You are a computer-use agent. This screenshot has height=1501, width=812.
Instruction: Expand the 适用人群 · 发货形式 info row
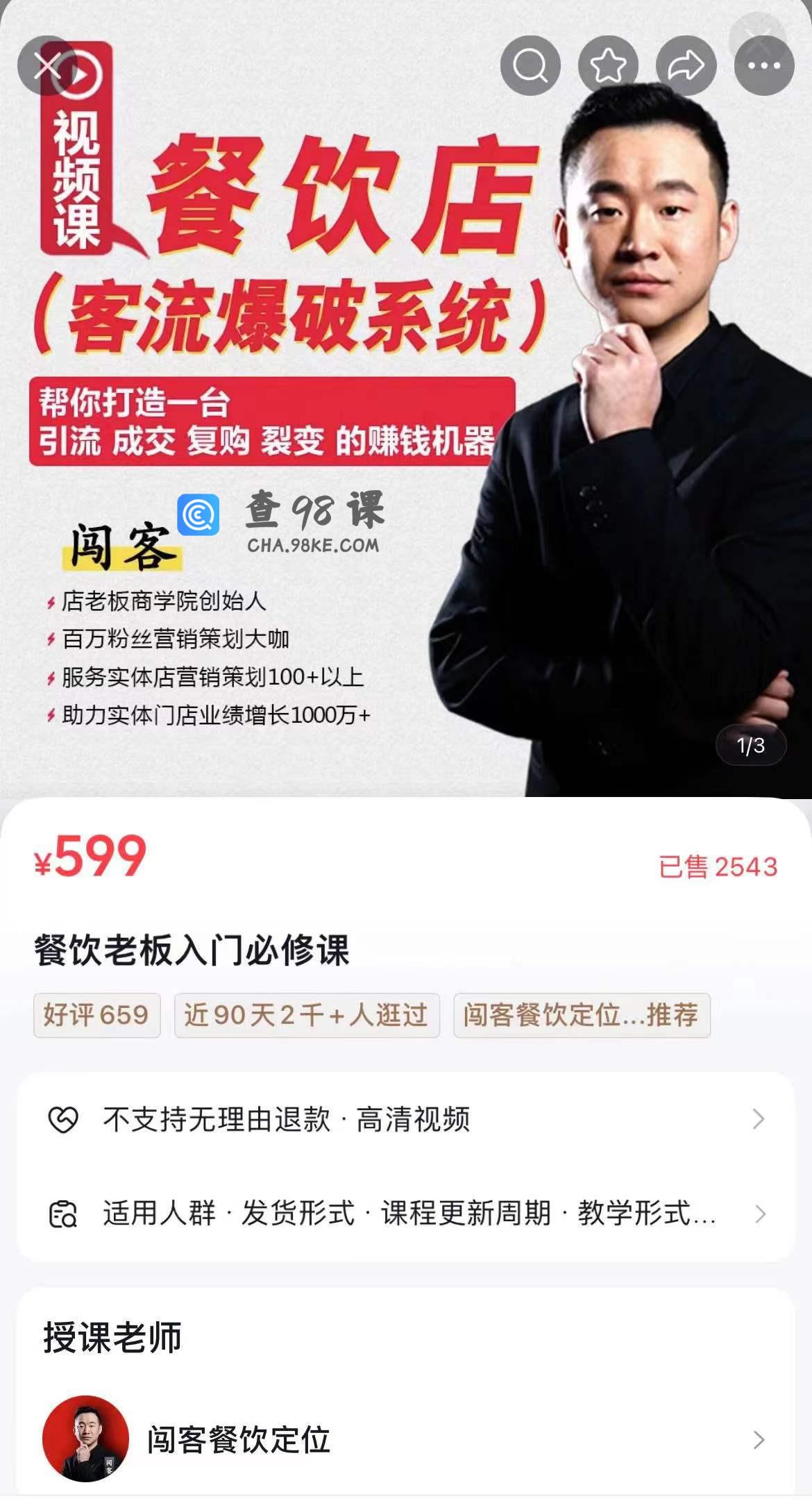(406, 1214)
